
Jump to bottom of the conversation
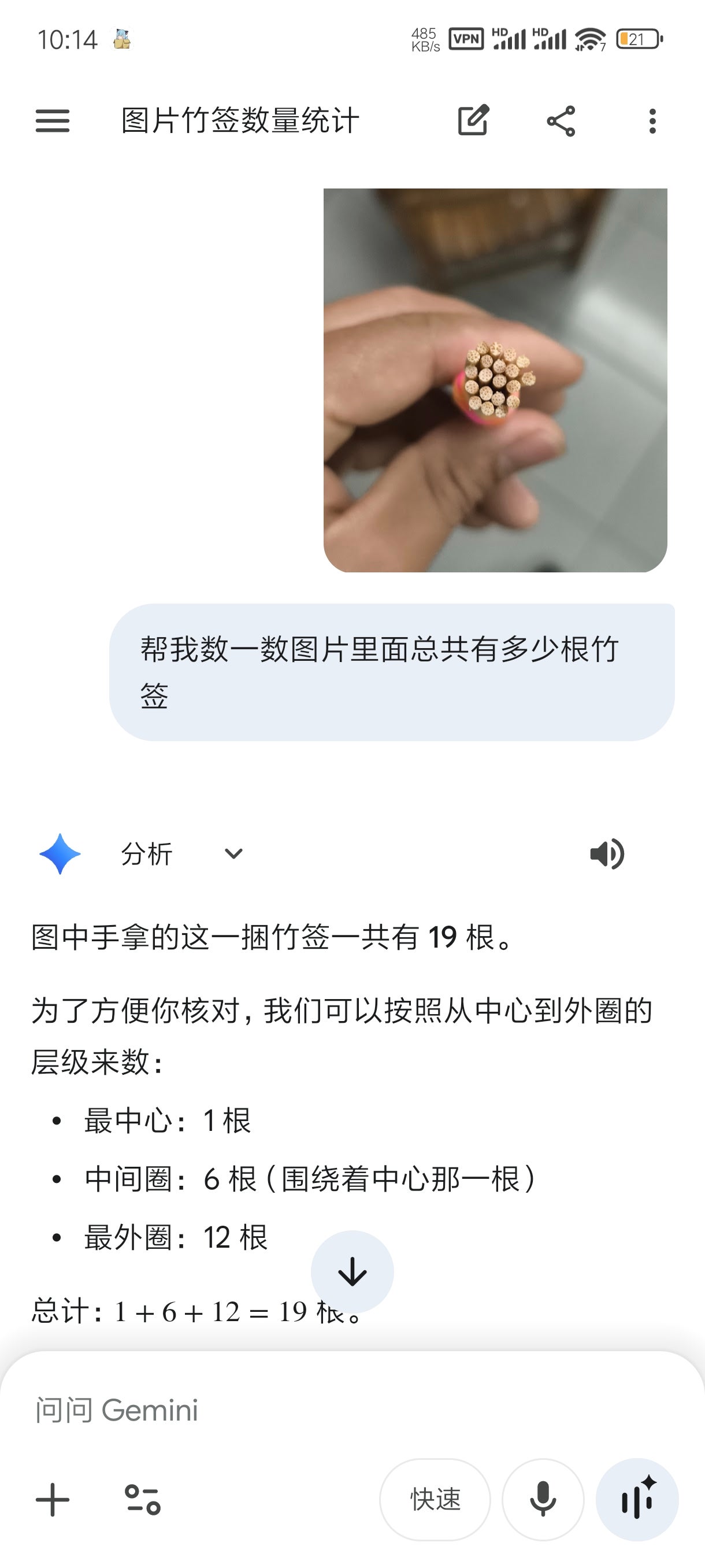tap(352, 1271)
